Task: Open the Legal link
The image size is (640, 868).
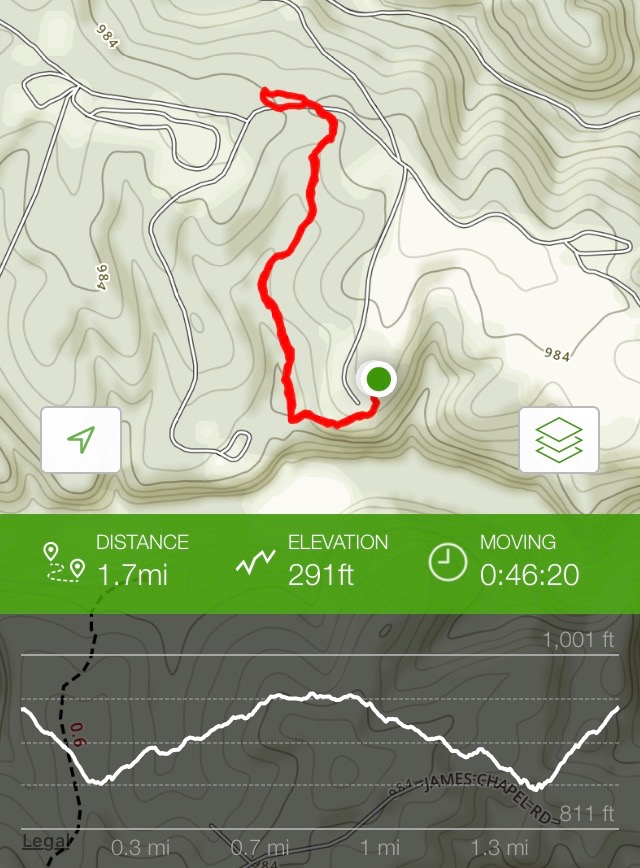Action: pos(39,842)
